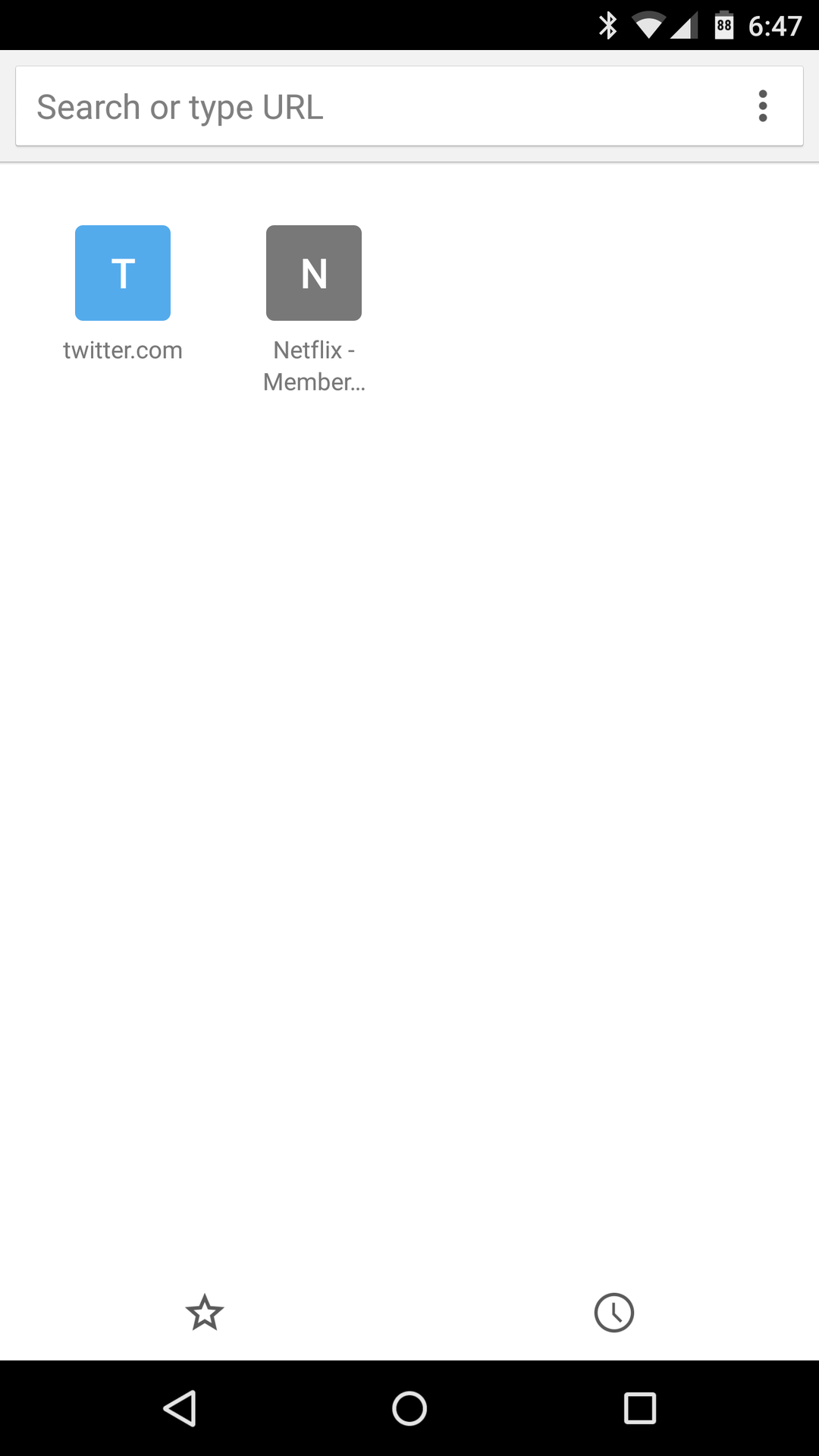Tap the system home button
The height and width of the screenshot is (1456, 819).
(x=409, y=1408)
